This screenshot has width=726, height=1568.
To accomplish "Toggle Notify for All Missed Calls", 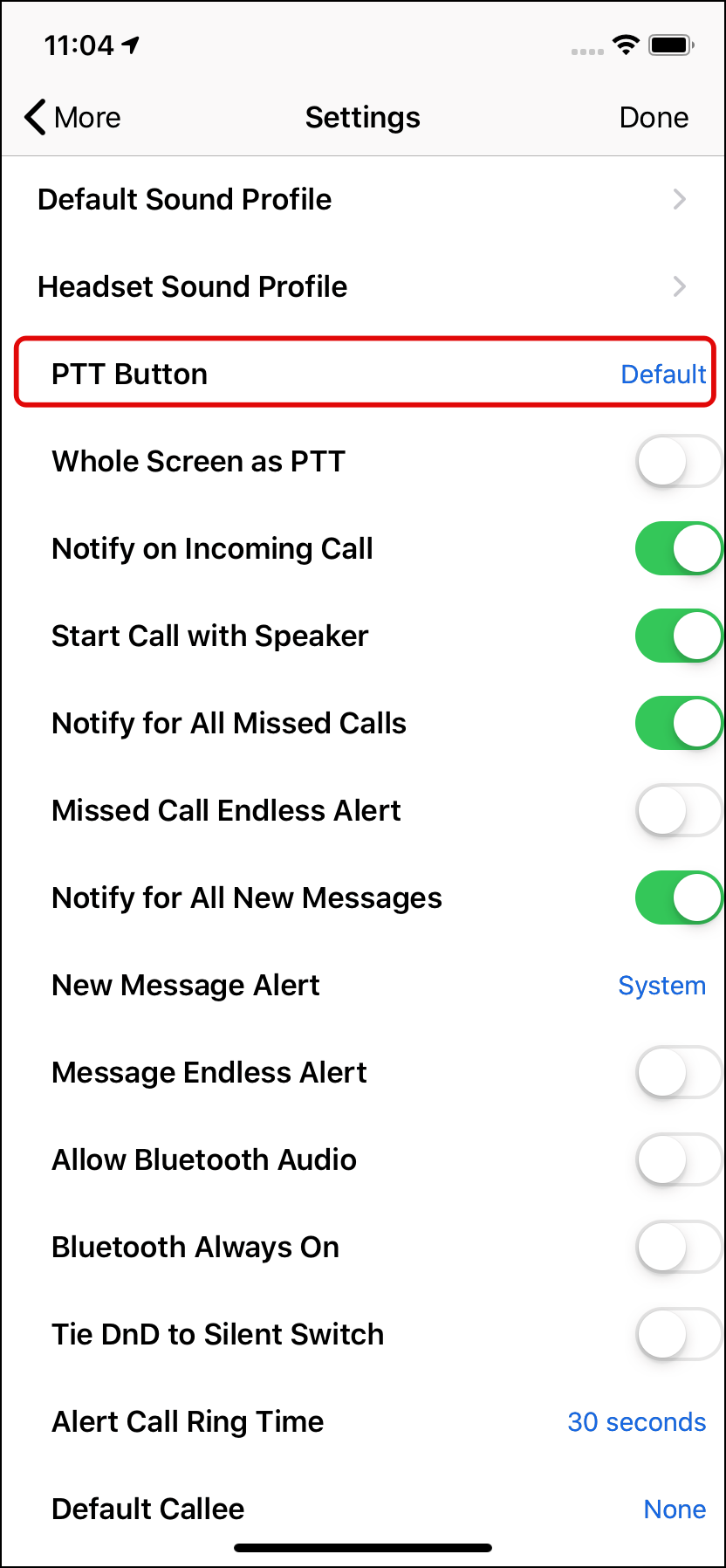I will pos(677,723).
